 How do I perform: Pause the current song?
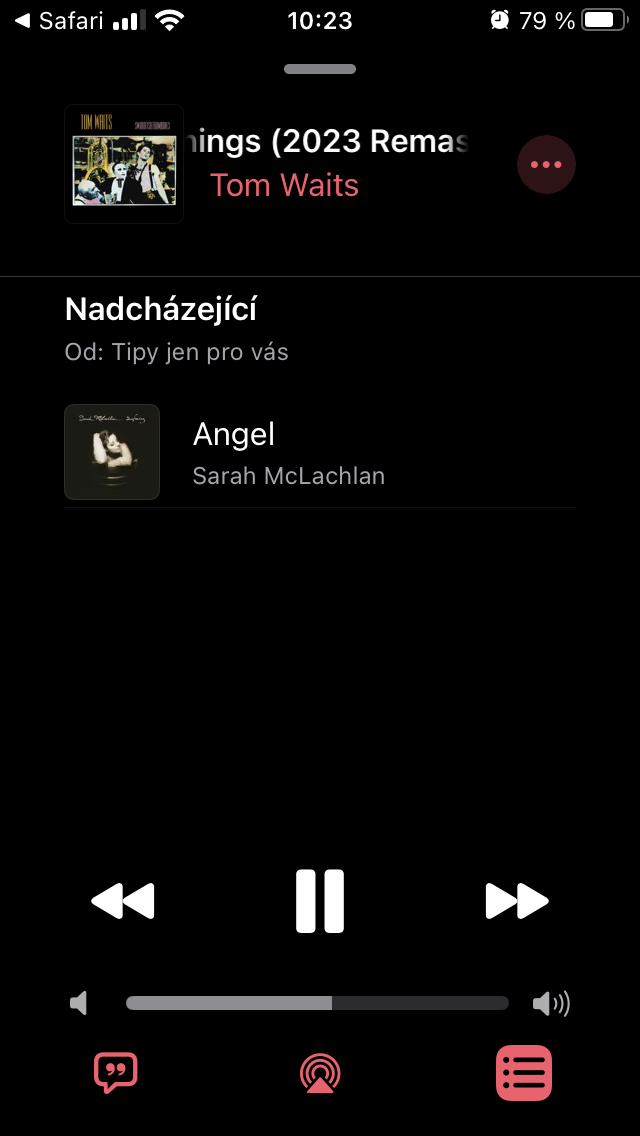tap(320, 901)
